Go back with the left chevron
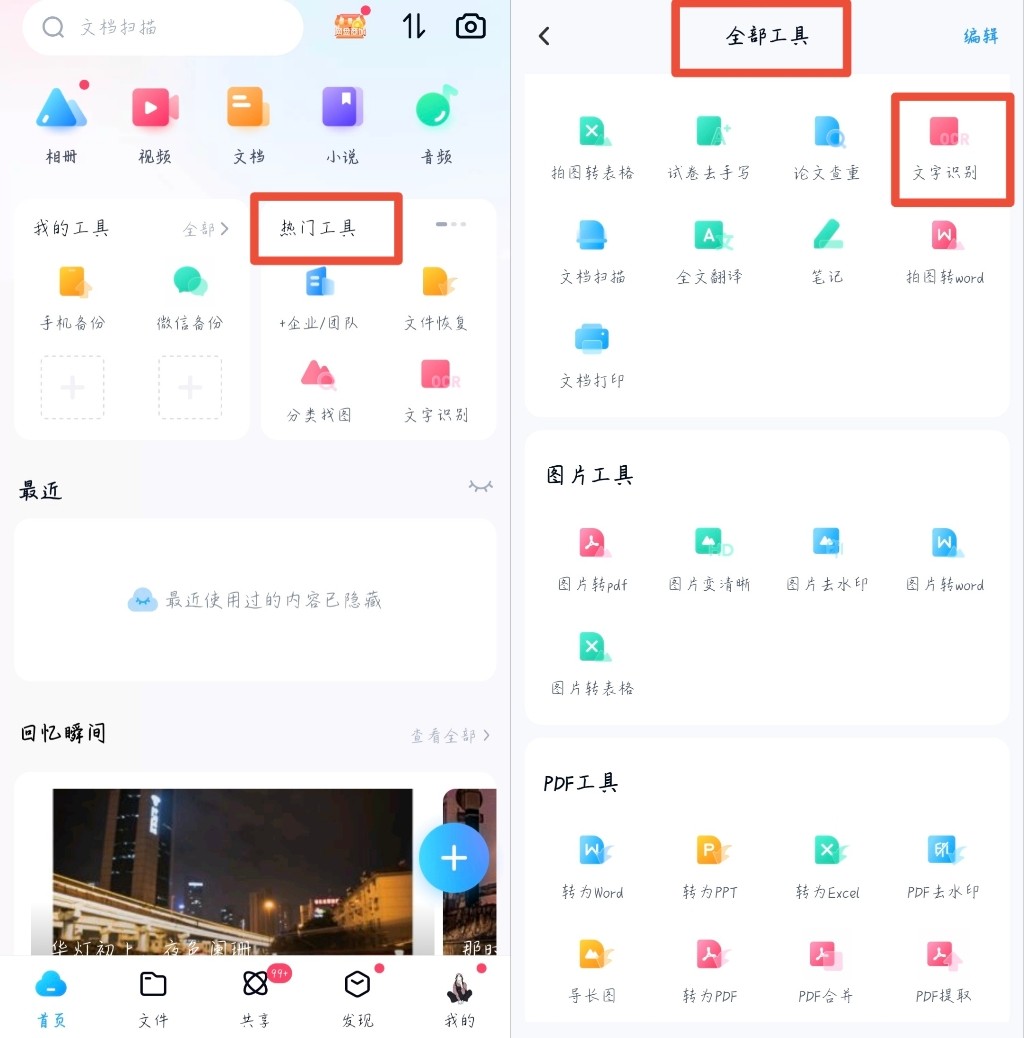This screenshot has width=1024, height=1038. [543, 35]
